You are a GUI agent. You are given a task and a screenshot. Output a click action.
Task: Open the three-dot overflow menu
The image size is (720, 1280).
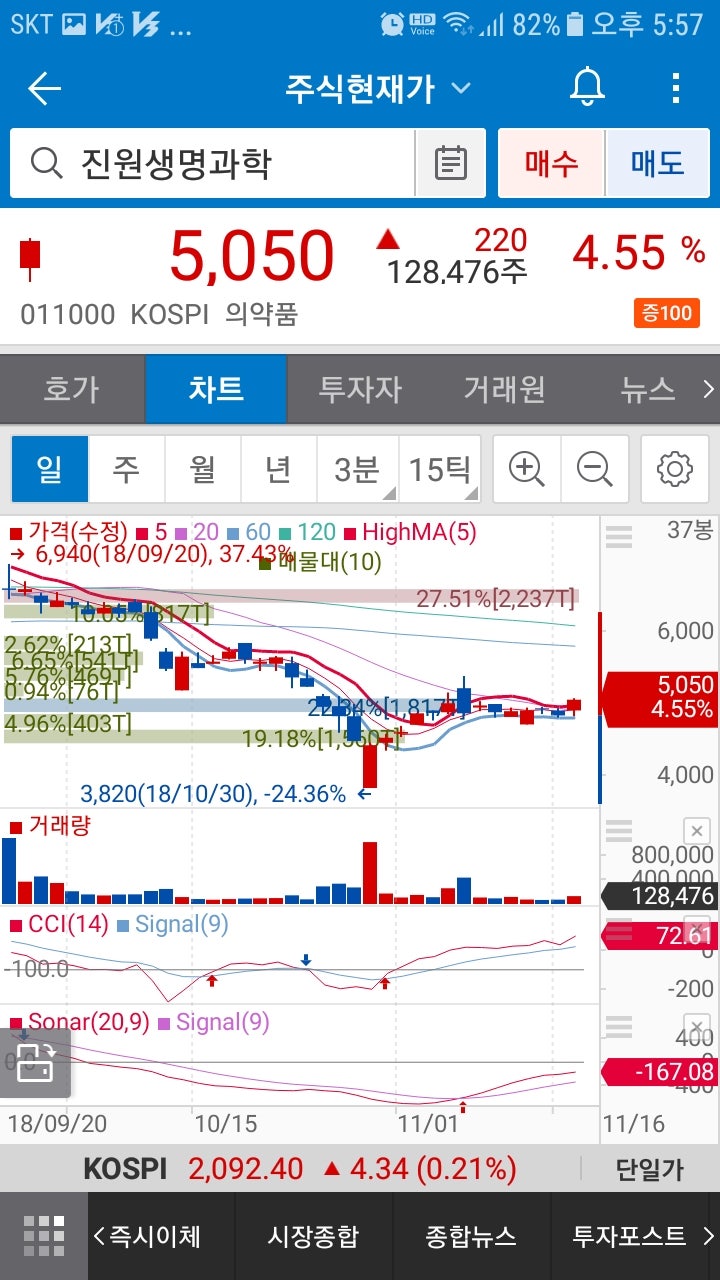click(x=676, y=88)
